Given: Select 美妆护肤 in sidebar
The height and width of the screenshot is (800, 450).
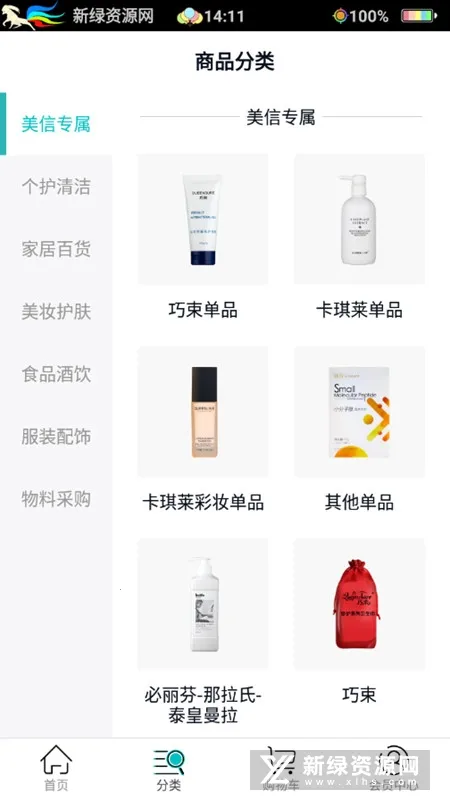Looking at the screenshot, I should click(56, 311).
